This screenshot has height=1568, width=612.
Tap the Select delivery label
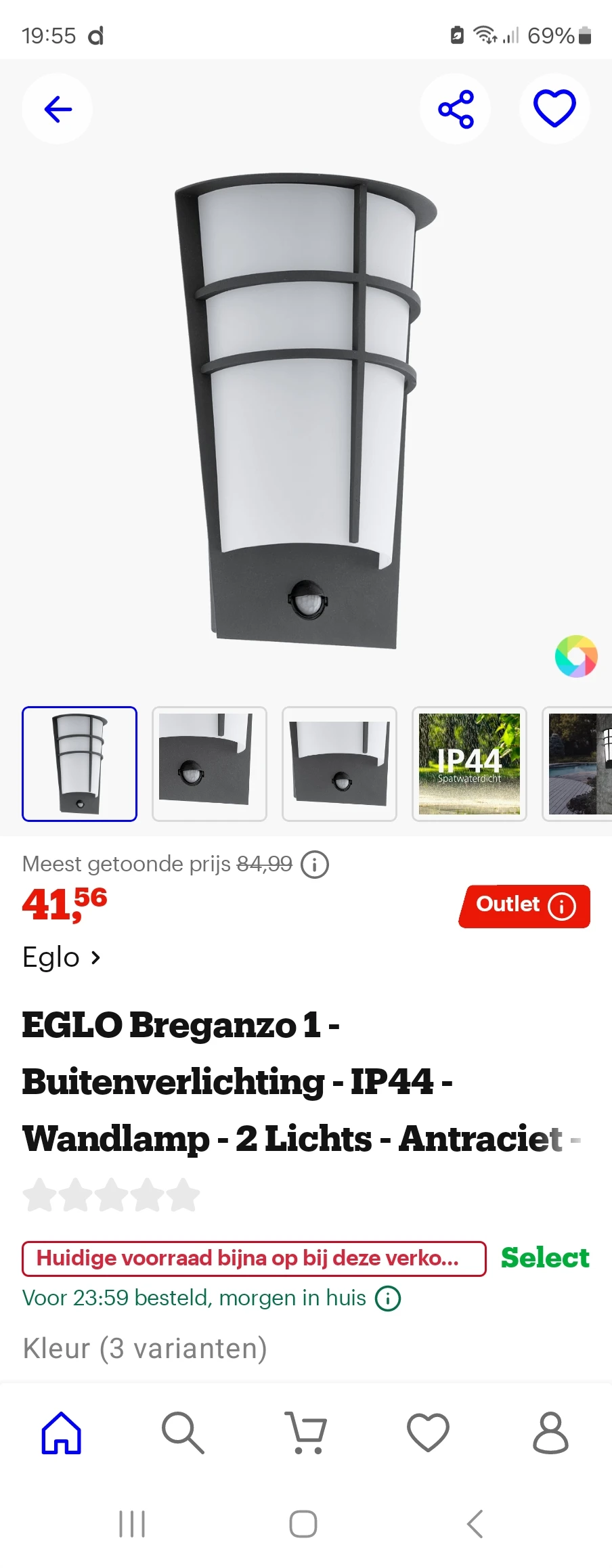(x=544, y=1258)
